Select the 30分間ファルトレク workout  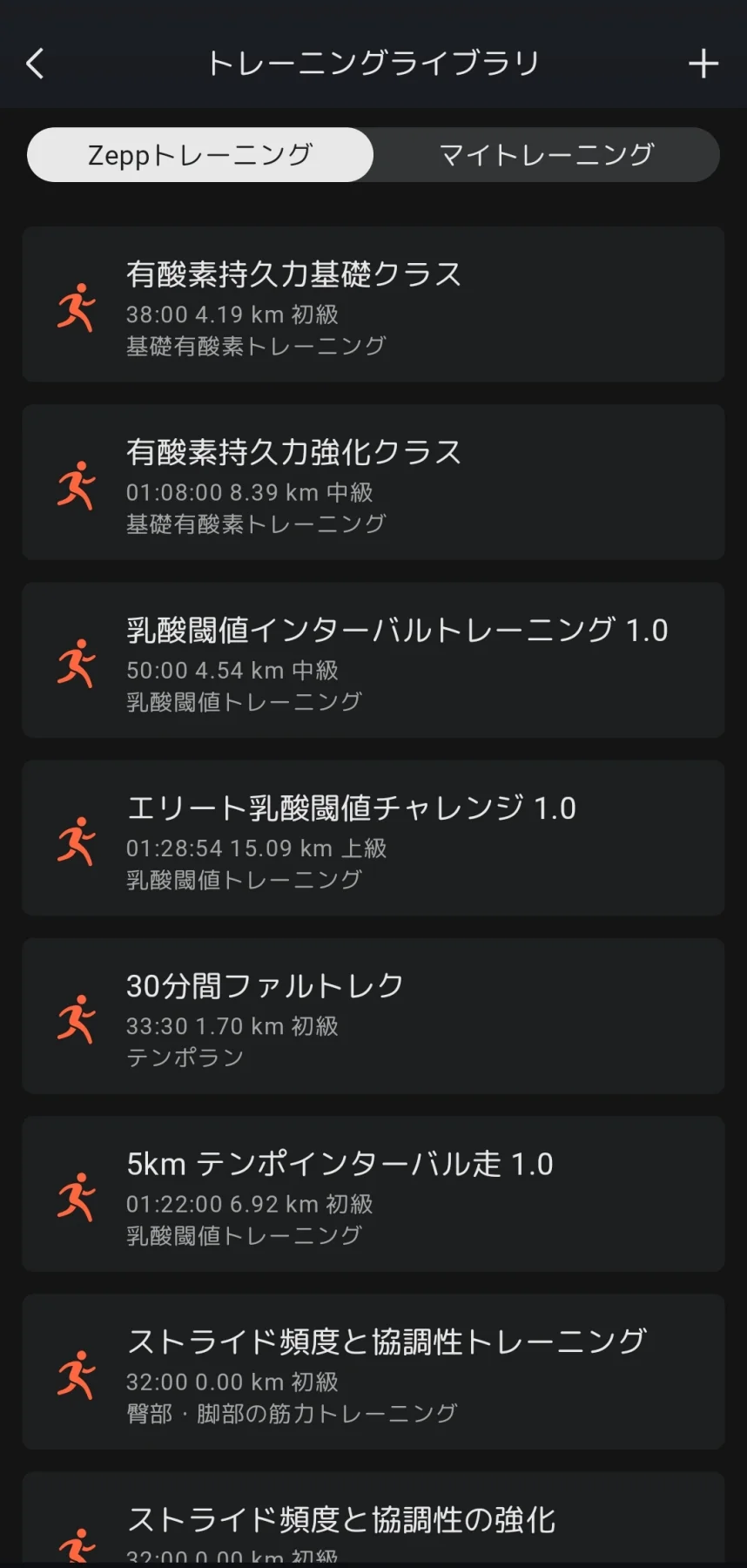(x=373, y=1016)
